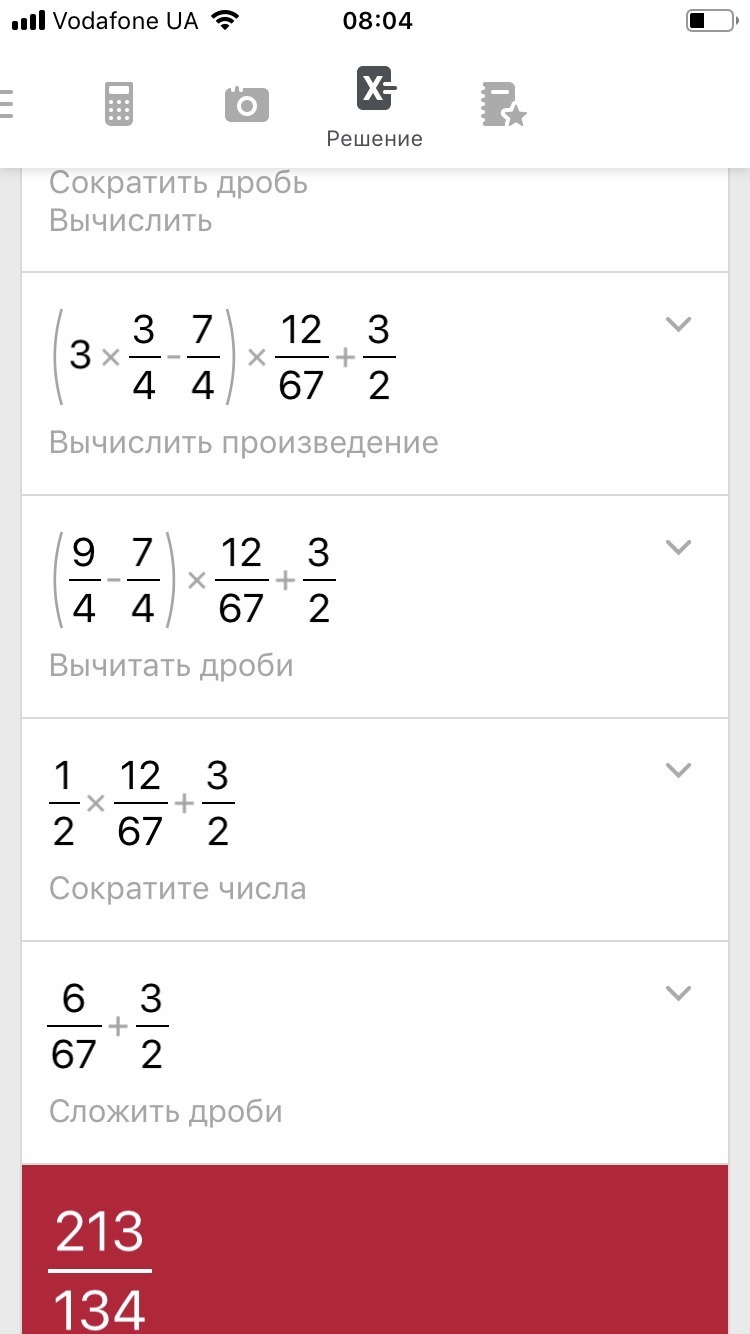
Task: Expand the Сократите числа step
Action: [x=679, y=770]
